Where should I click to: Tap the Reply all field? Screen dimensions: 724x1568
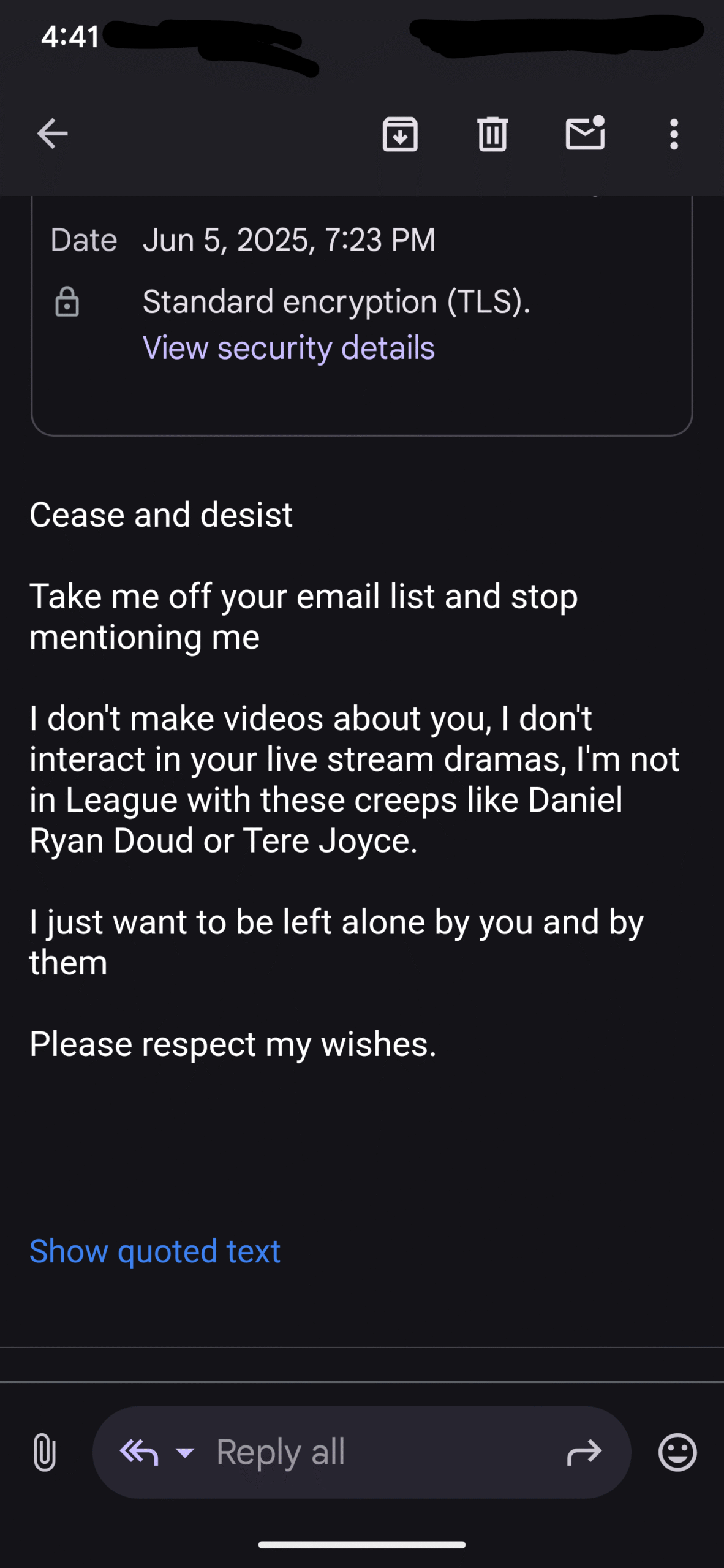point(361,1452)
